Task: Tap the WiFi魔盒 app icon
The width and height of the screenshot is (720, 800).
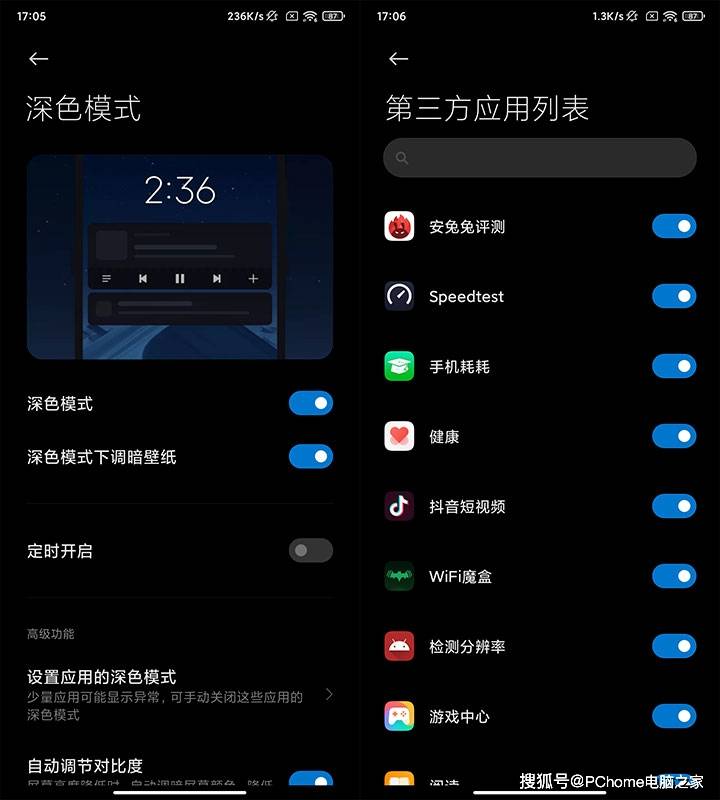Action: pyautogui.click(x=399, y=576)
